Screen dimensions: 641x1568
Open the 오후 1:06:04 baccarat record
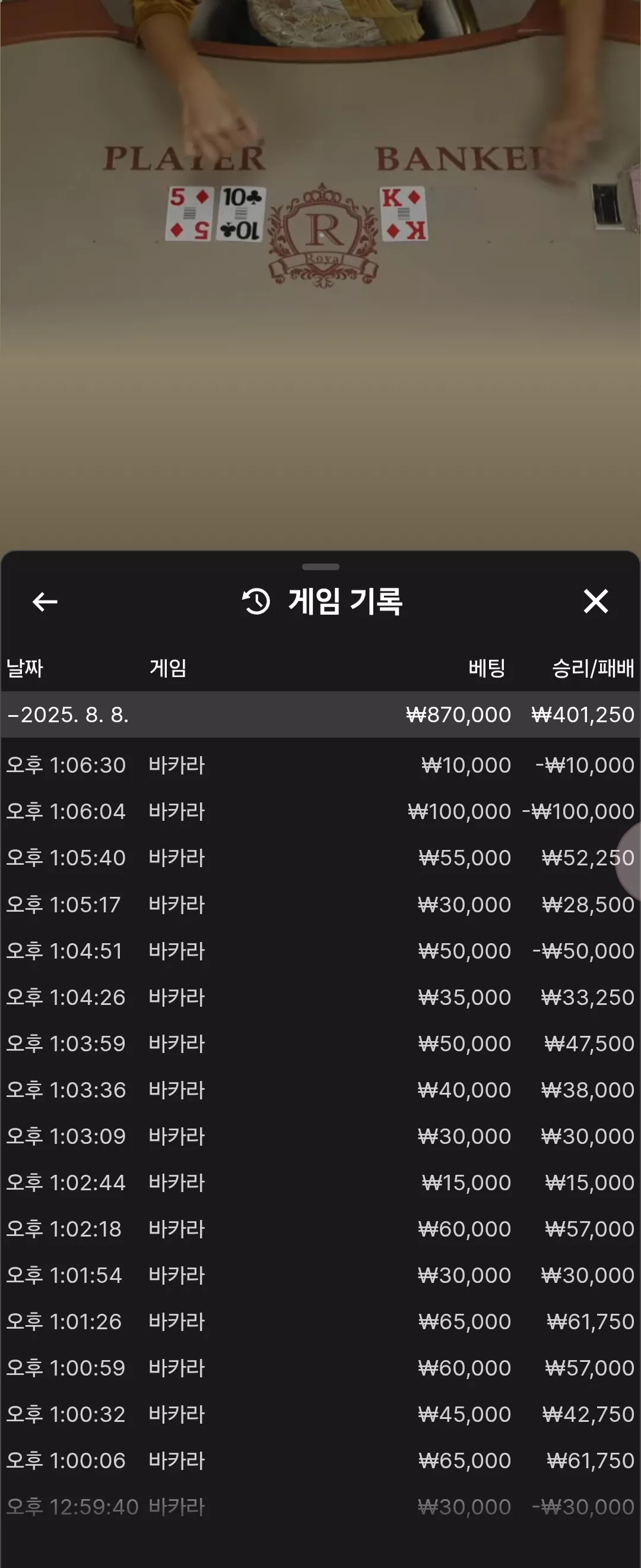pos(320,811)
